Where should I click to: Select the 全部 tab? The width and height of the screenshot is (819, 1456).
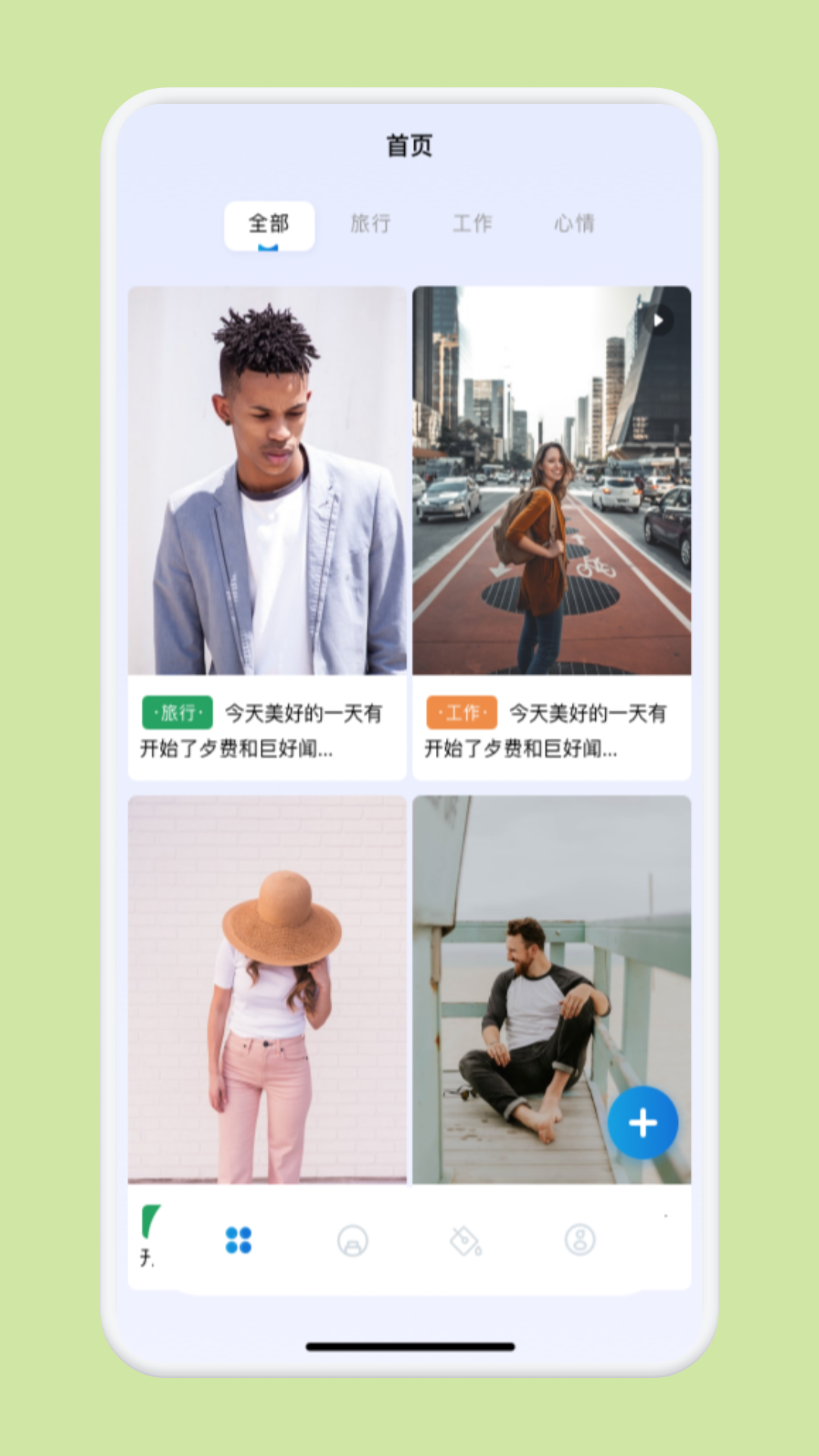click(269, 225)
